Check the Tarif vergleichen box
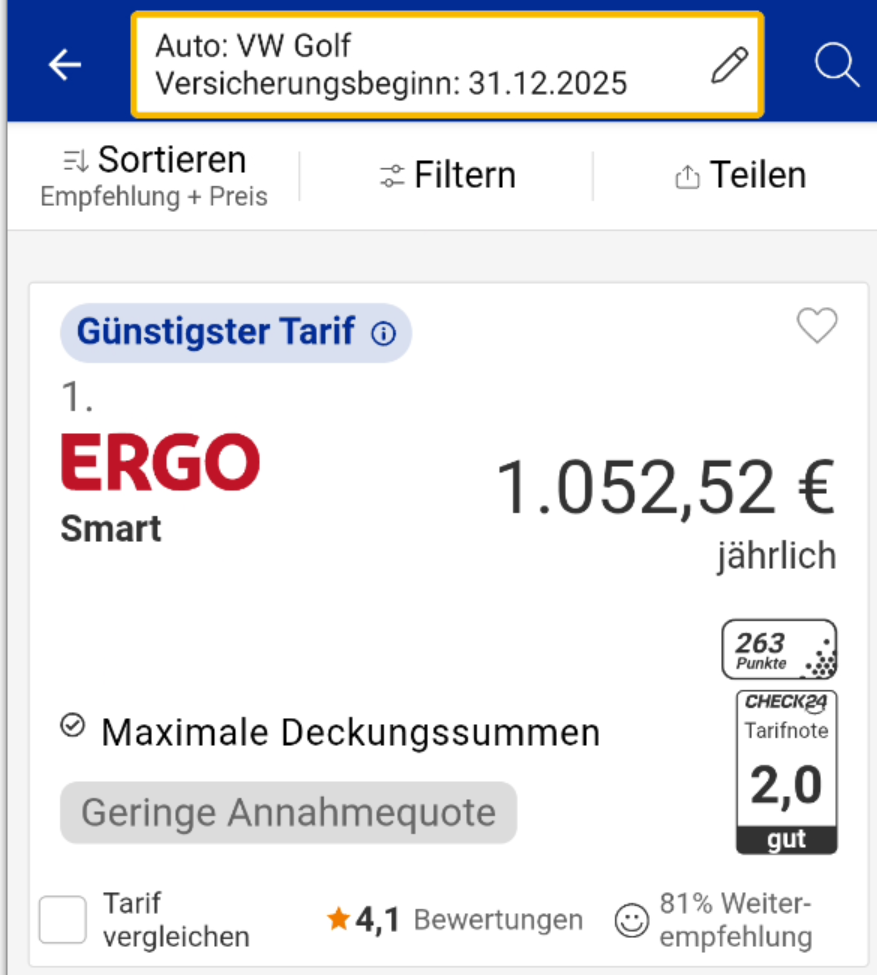 click(63, 920)
